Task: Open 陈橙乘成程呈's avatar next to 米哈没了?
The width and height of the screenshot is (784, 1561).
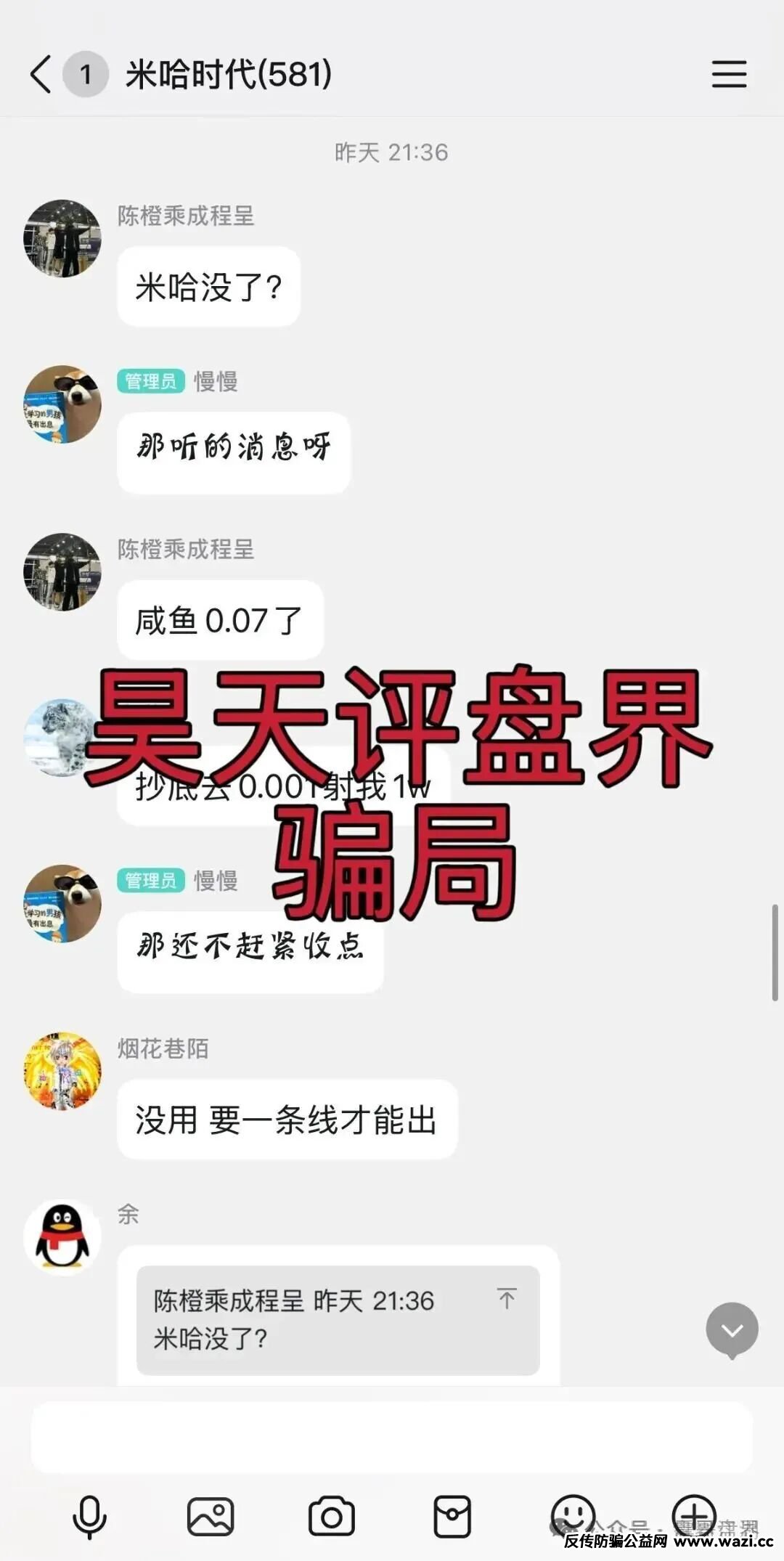Action: (x=62, y=239)
